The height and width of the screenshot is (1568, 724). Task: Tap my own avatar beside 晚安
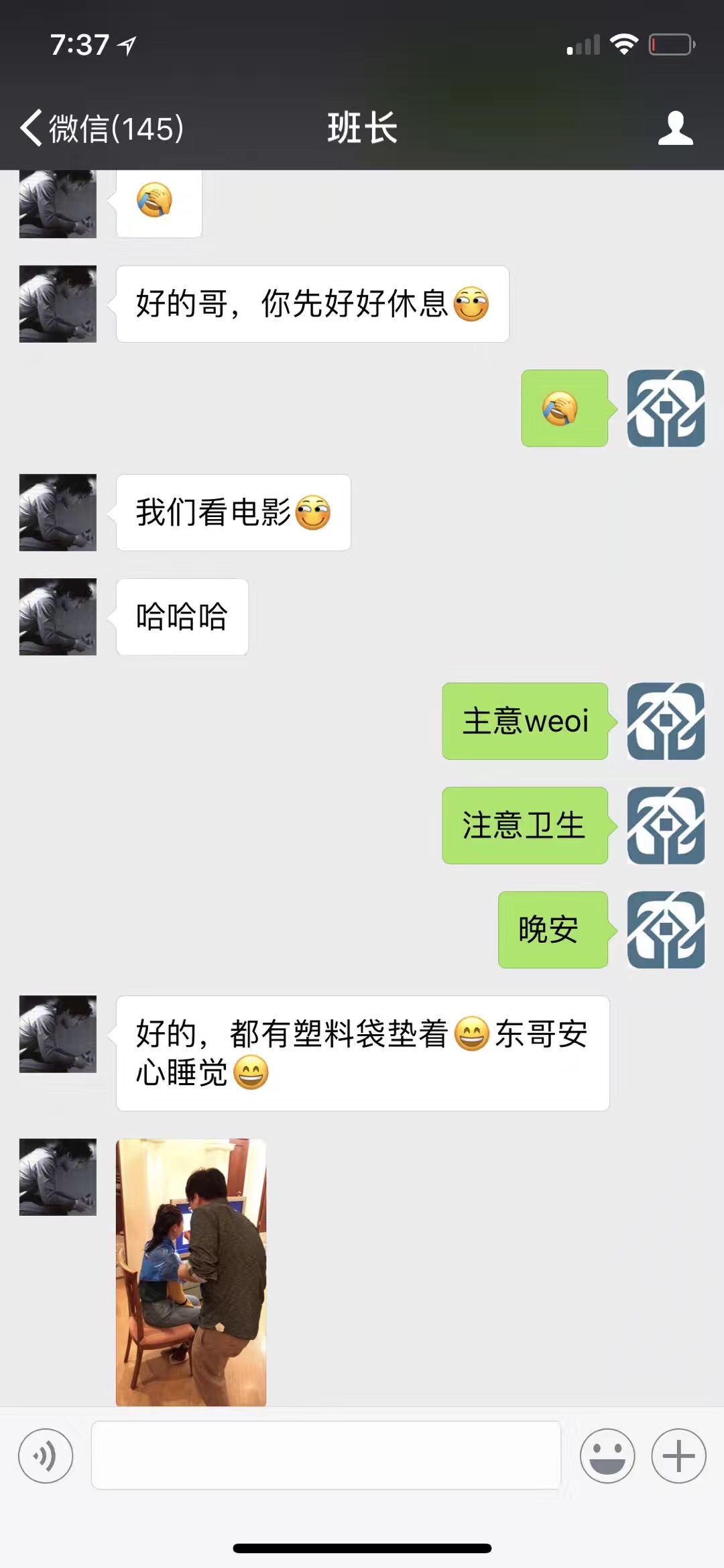666,930
